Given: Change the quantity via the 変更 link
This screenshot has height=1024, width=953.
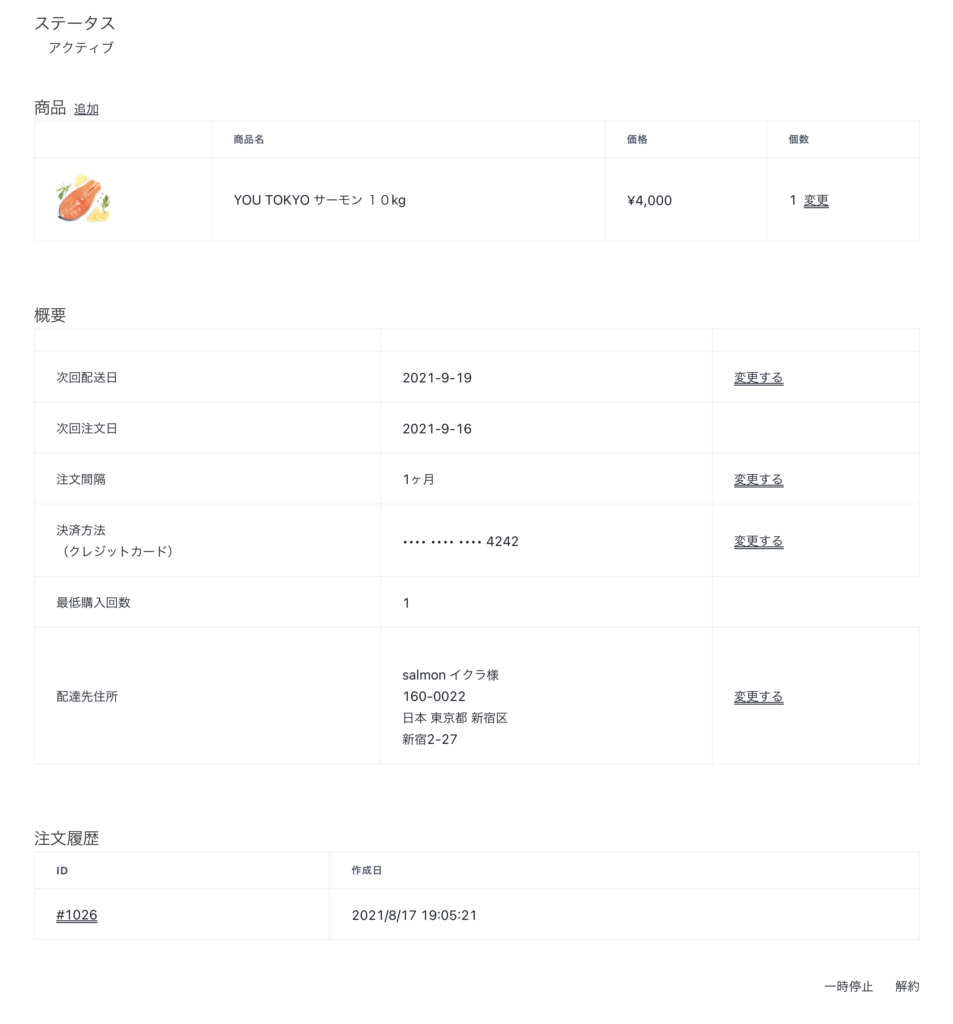Looking at the screenshot, I should point(816,200).
